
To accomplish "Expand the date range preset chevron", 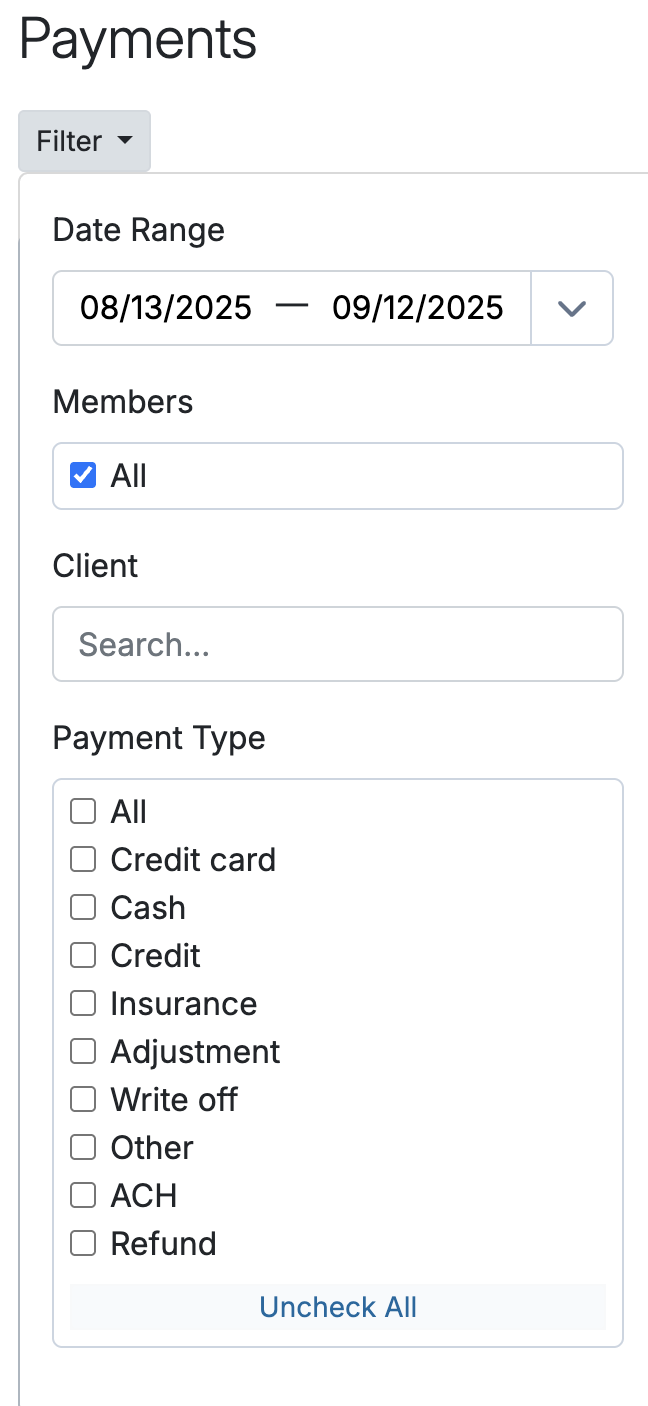I will coord(571,308).
